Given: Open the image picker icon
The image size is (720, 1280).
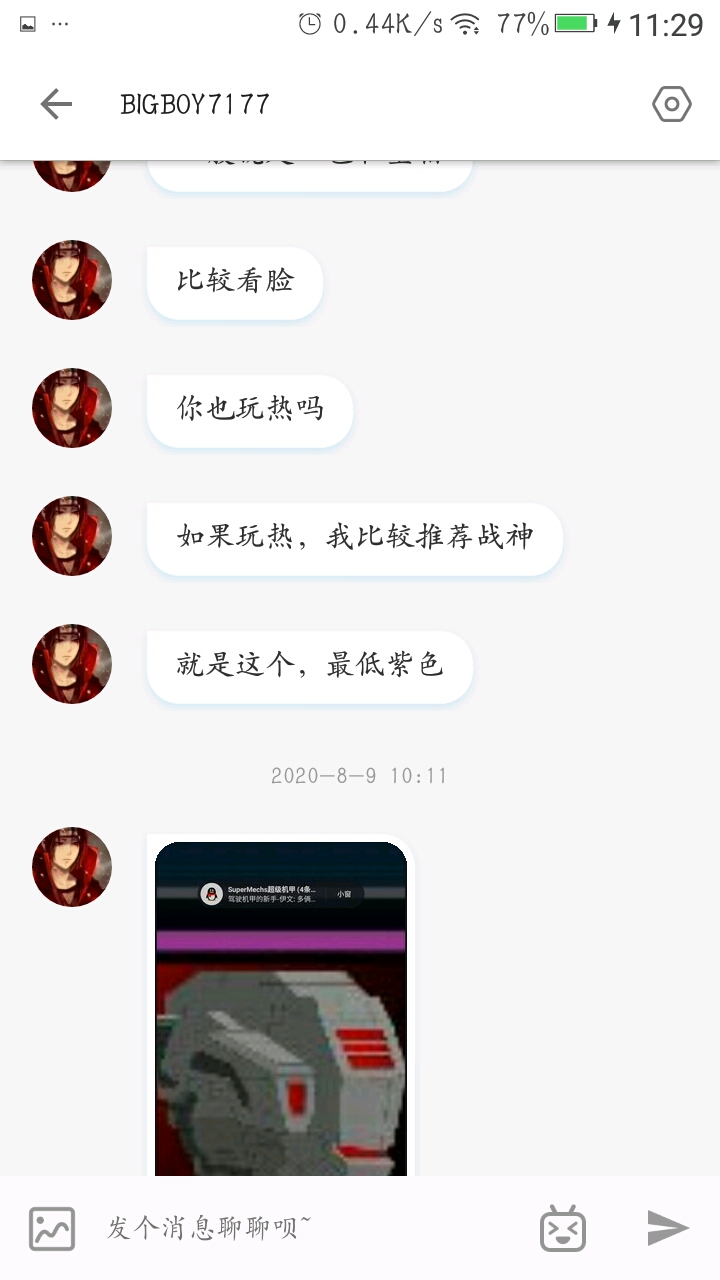Looking at the screenshot, I should 52,1228.
